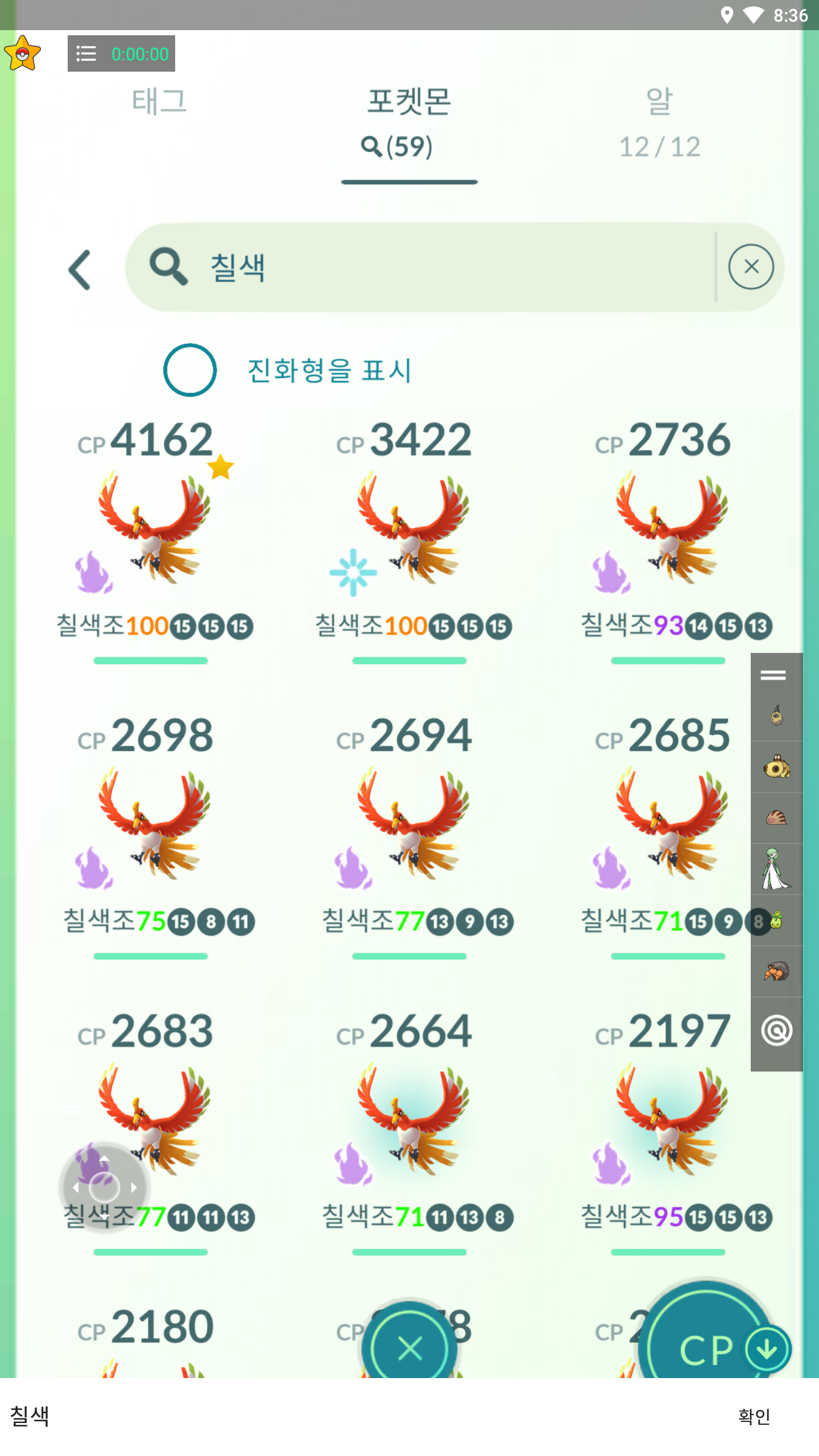Clear the 칠색 search text

click(x=751, y=267)
